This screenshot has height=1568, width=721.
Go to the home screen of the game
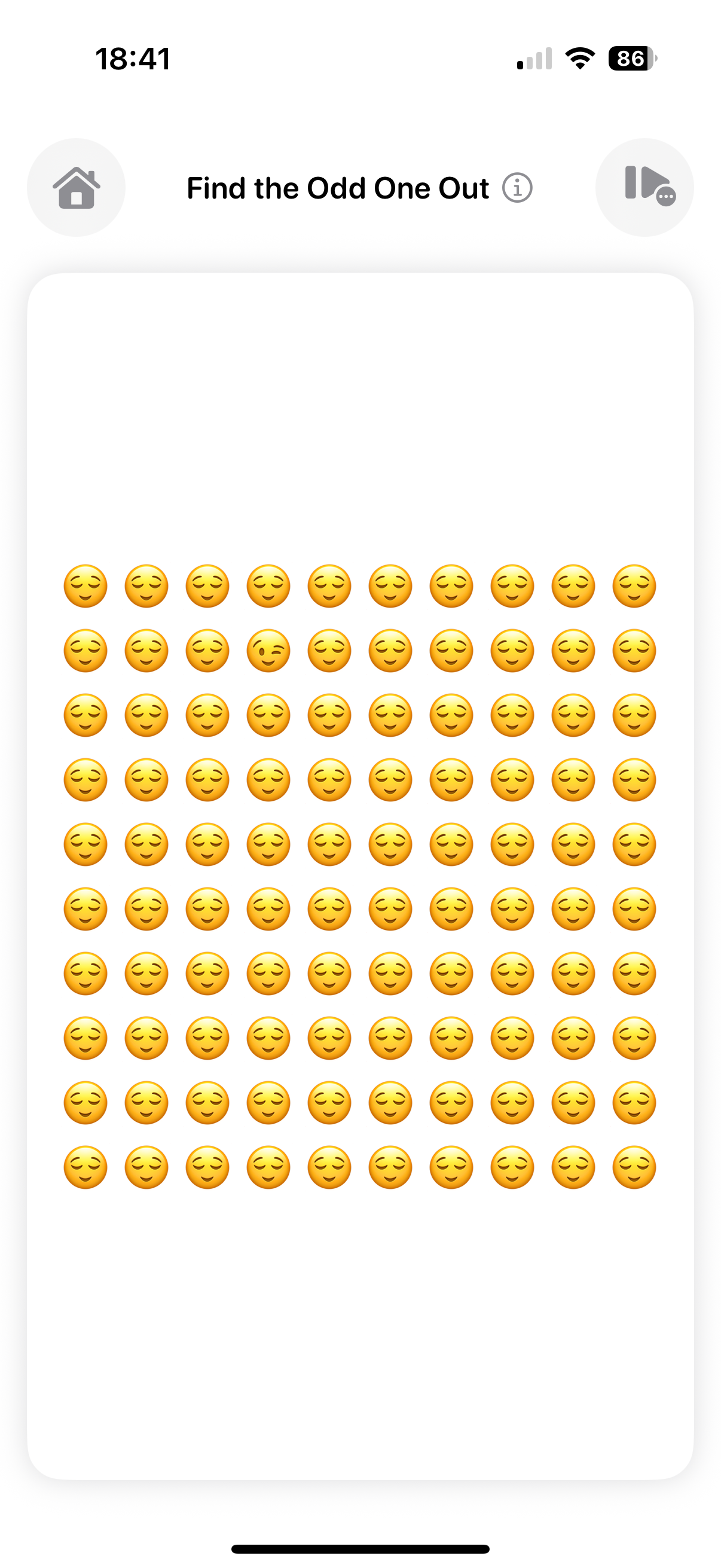76,188
